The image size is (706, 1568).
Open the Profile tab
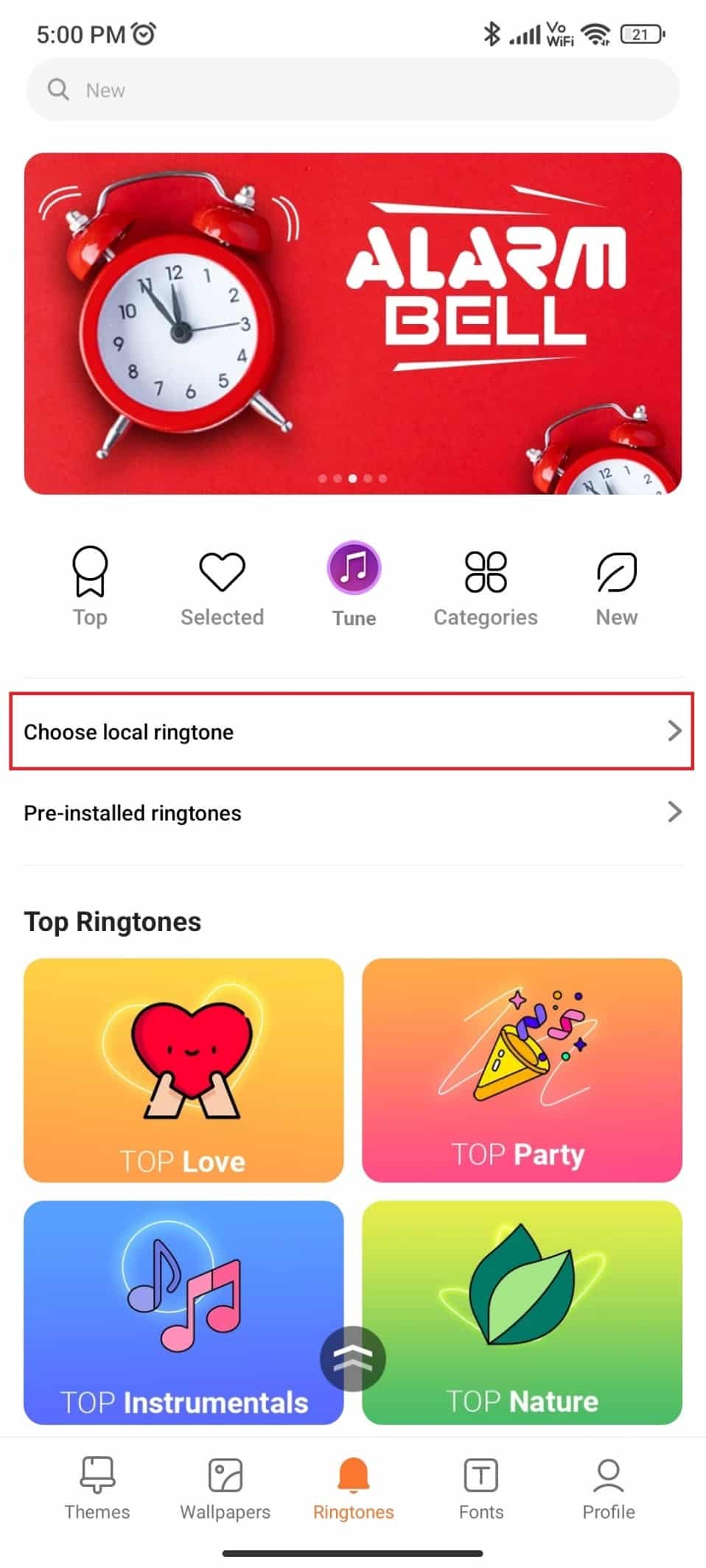tap(608, 1488)
